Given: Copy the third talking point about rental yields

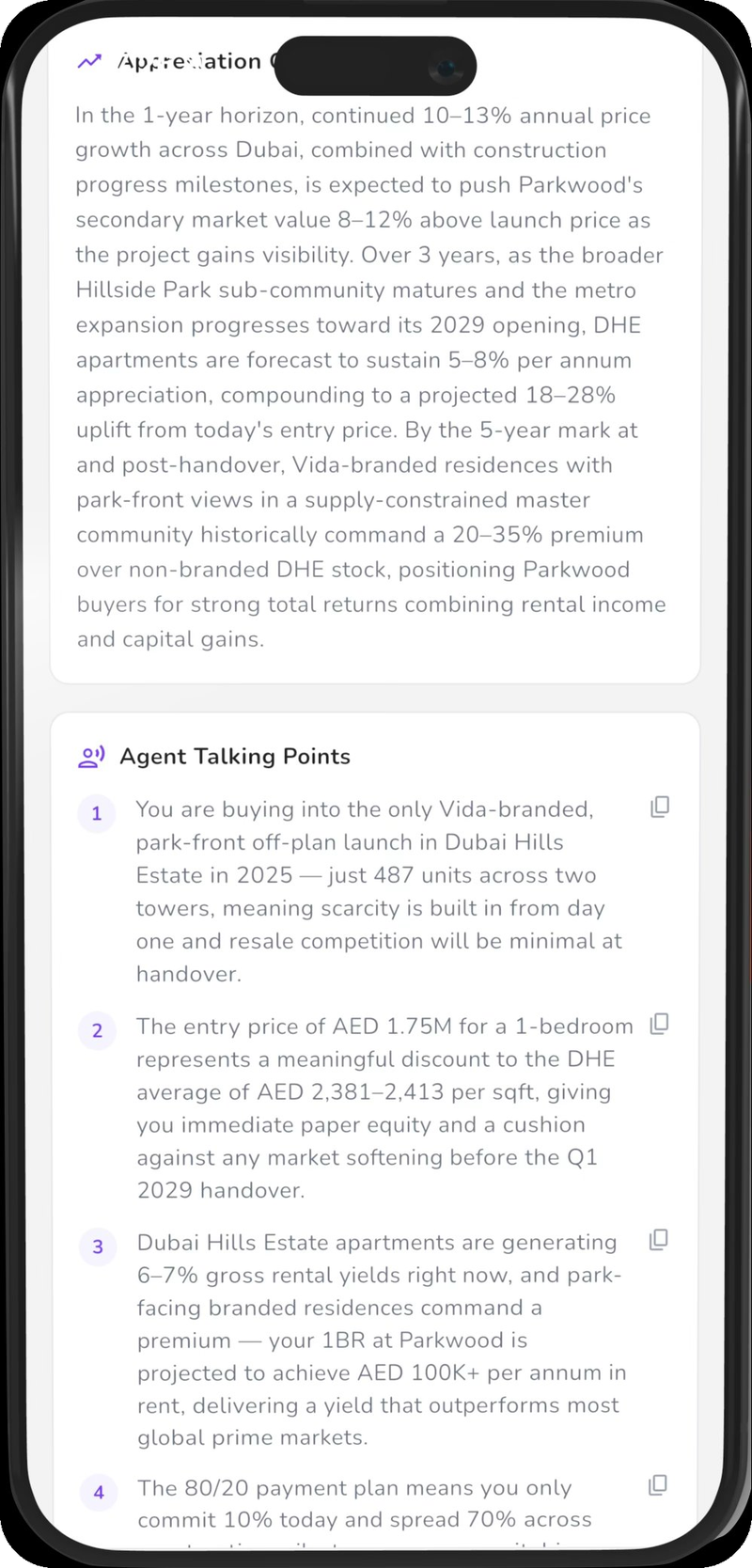Looking at the screenshot, I should (658, 1240).
